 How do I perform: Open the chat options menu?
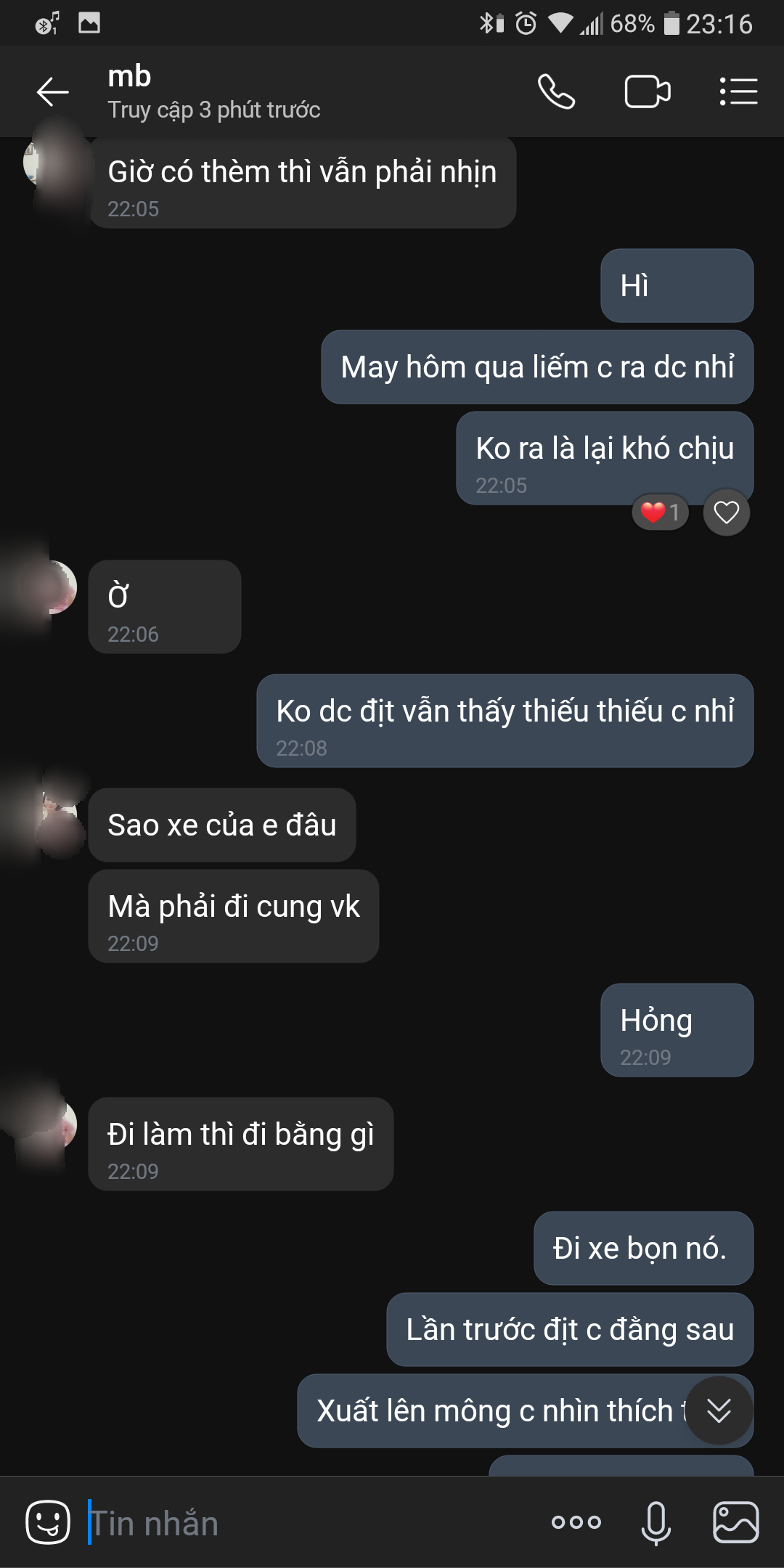(738, 92)
